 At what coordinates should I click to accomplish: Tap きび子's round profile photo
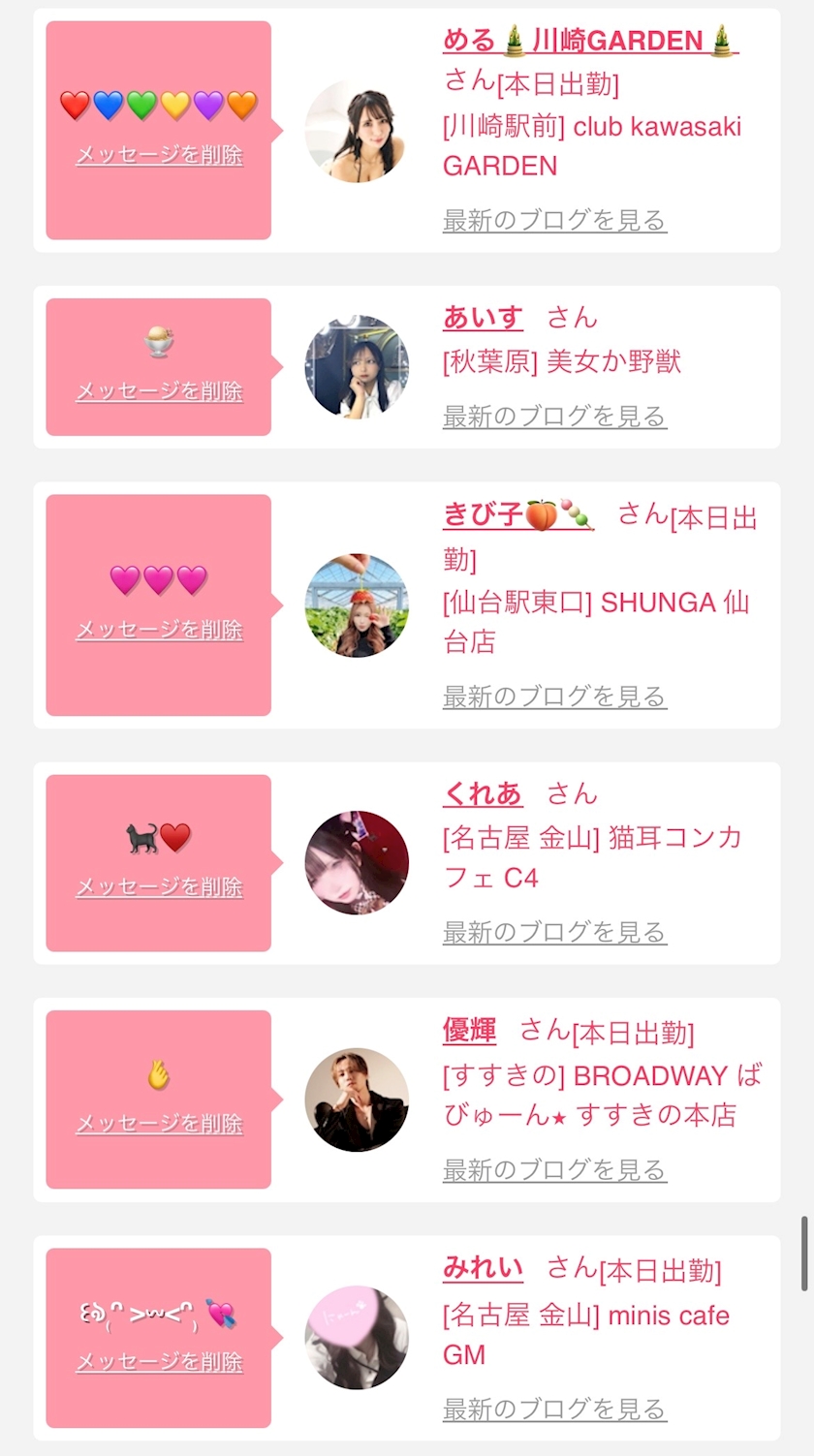[357, 605]
